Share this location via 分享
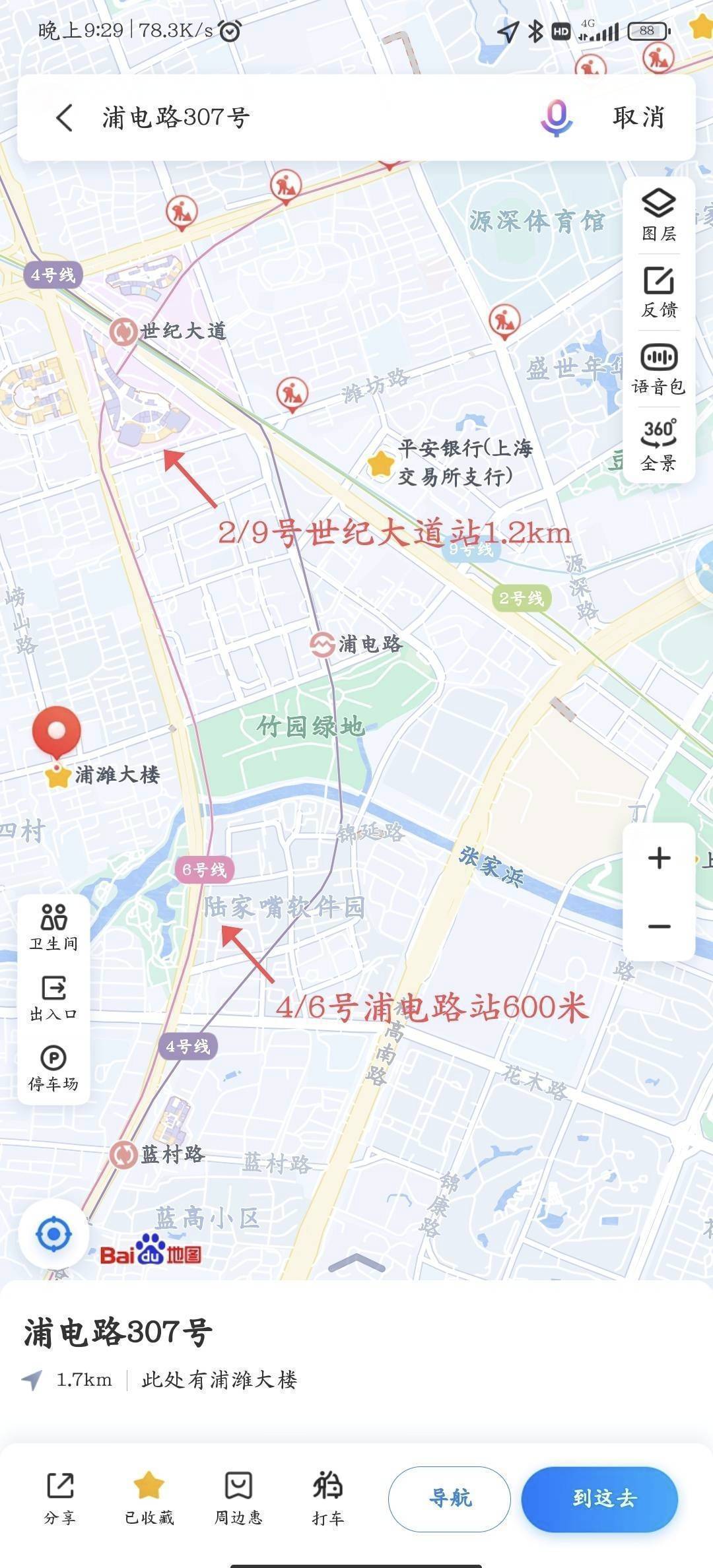 coord(60,1498)
